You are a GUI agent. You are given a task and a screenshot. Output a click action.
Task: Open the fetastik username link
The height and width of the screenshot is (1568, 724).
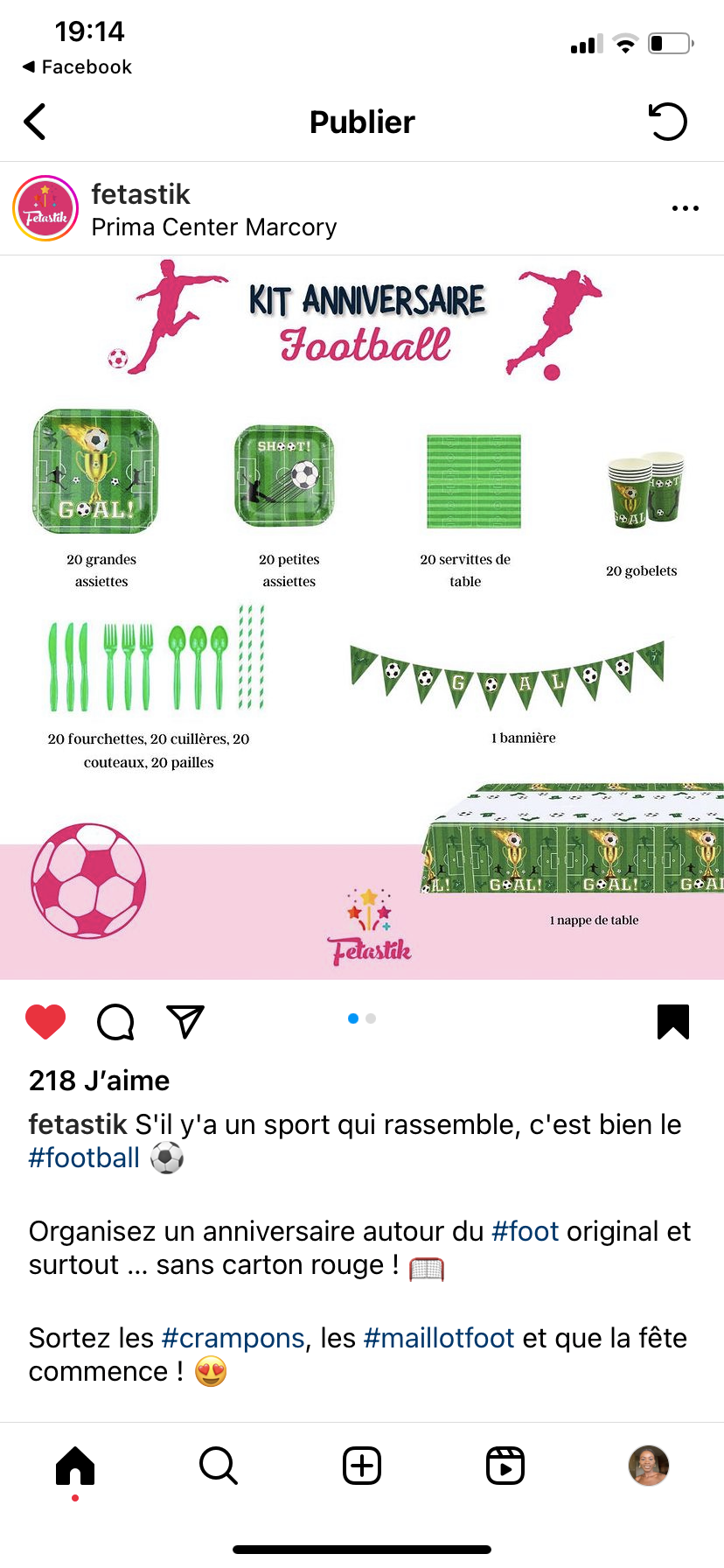tap(141, 193)
